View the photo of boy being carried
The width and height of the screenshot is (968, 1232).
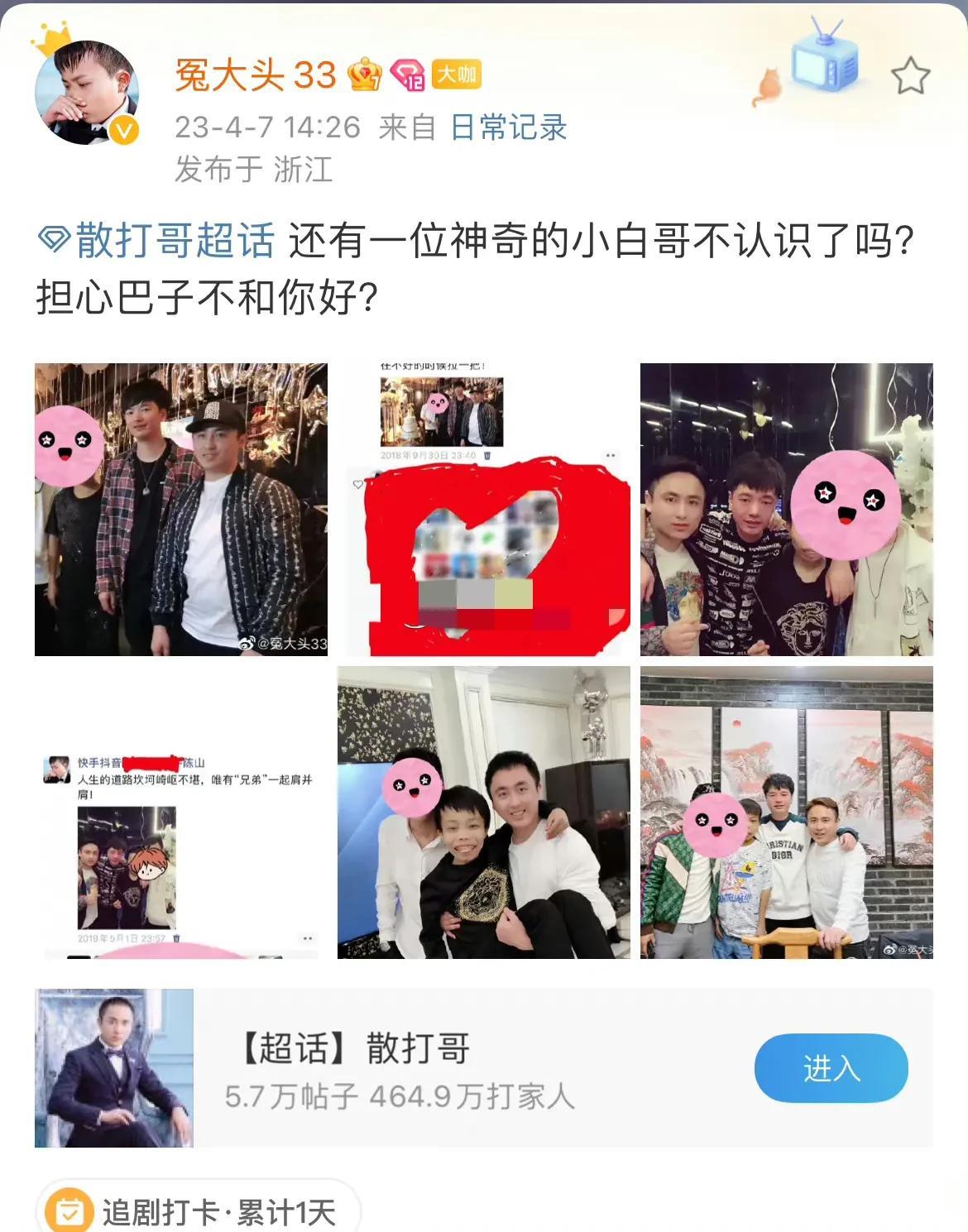tap(484, 813)
